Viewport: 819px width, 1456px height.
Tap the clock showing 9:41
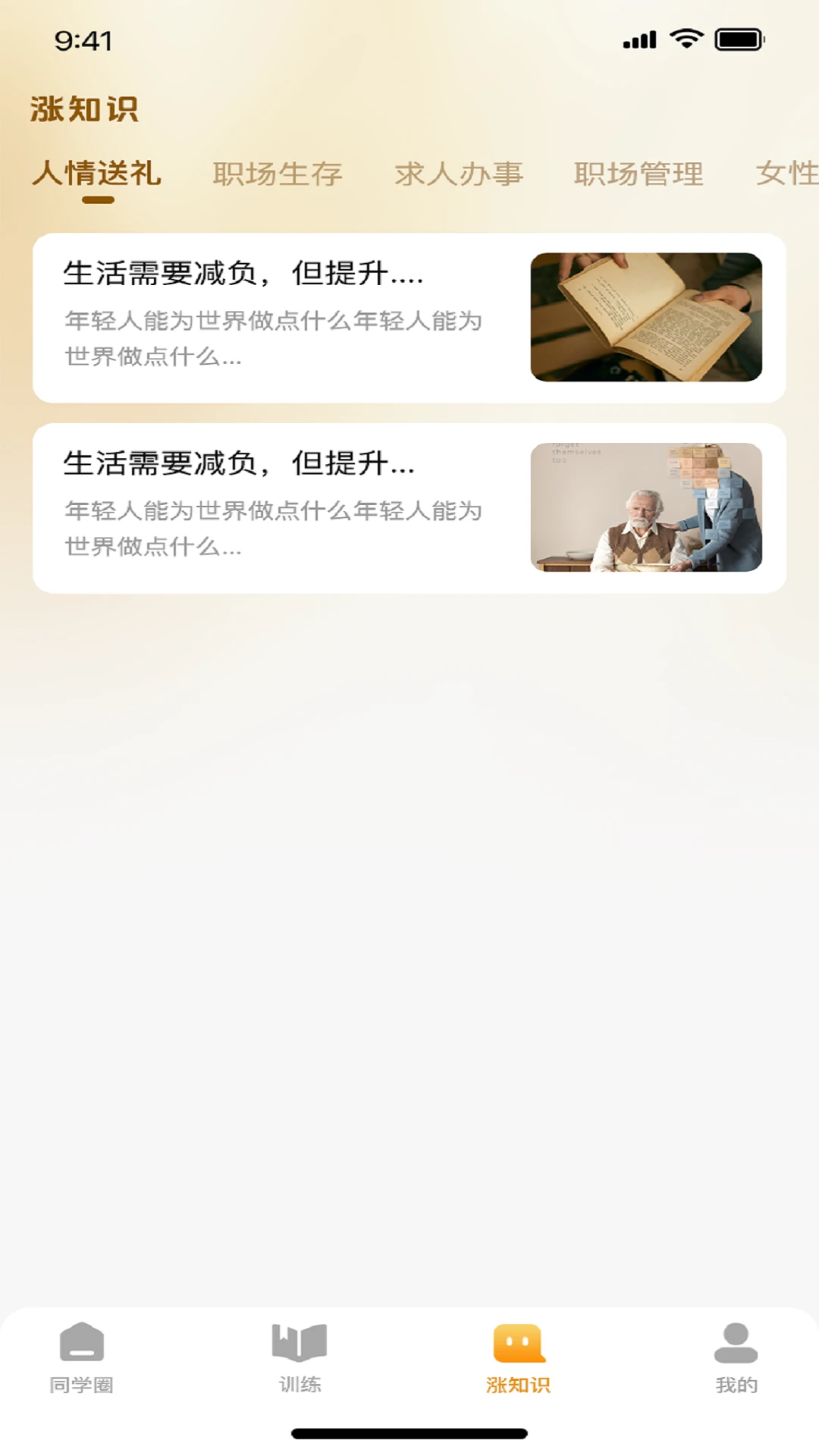pyautogui.click(x=85, y=42)
